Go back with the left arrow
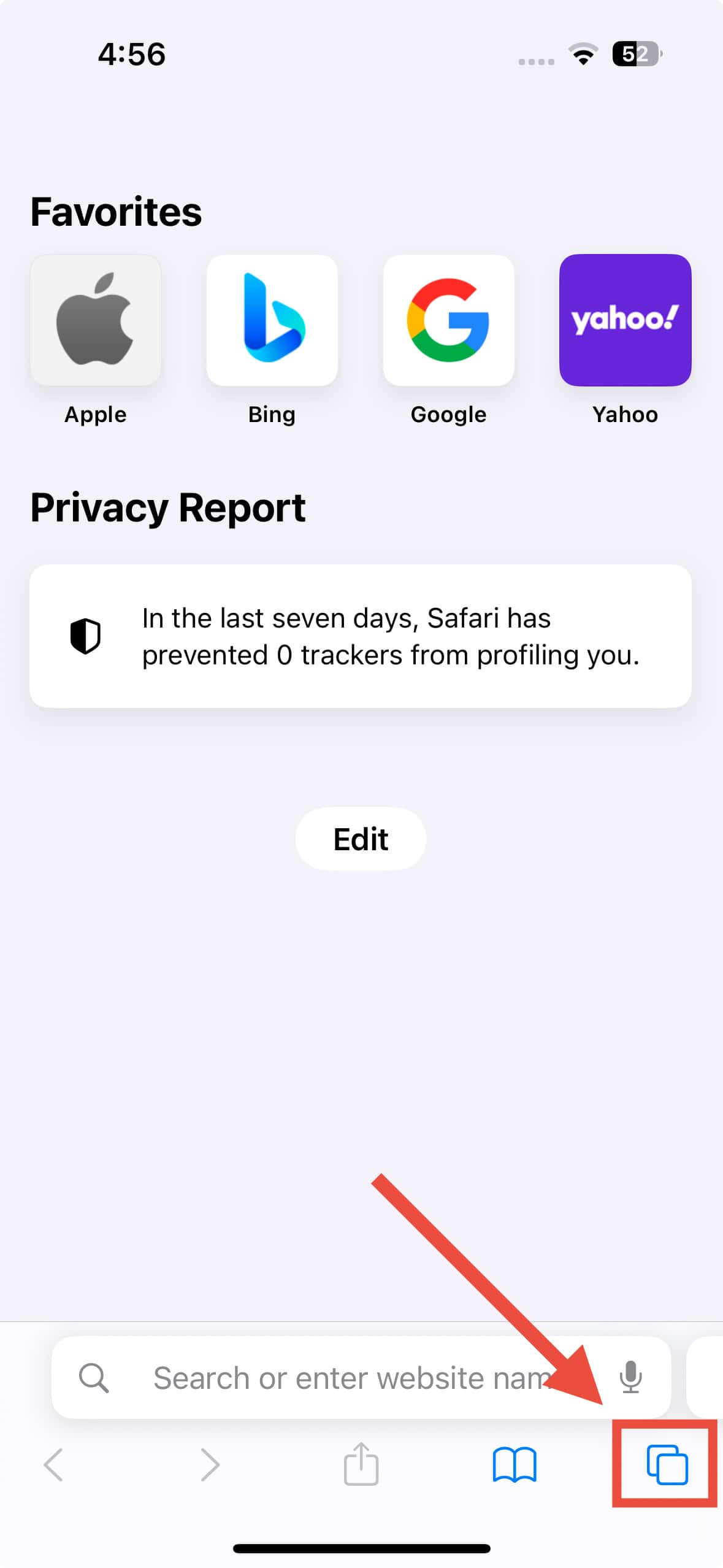The image size is (723, 1568). tap(54, 1465)
